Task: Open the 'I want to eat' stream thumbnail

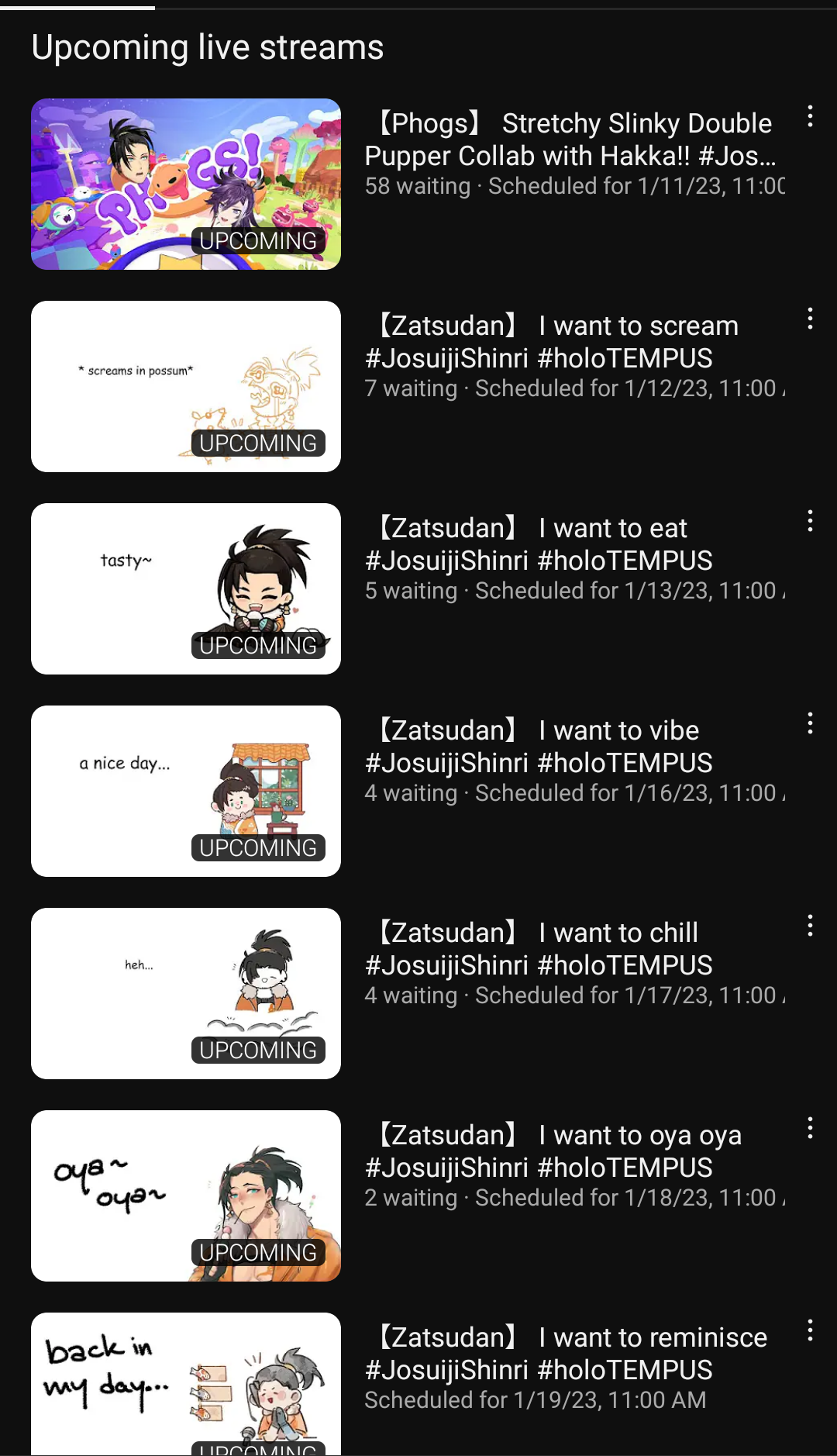Action: pyautogui.click(x=186, y=588)
